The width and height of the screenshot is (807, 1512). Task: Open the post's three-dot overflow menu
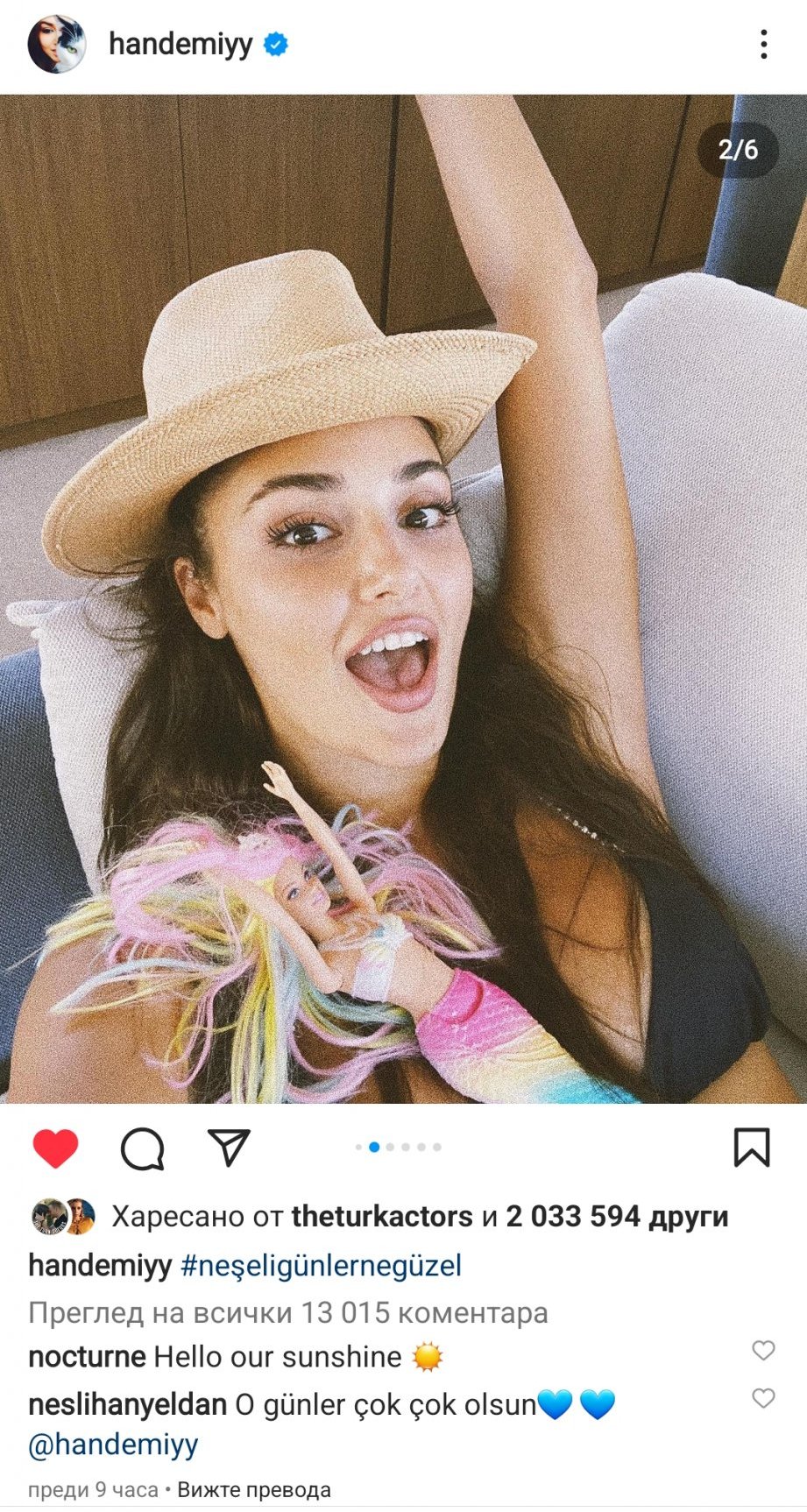[x=763, y=44]
